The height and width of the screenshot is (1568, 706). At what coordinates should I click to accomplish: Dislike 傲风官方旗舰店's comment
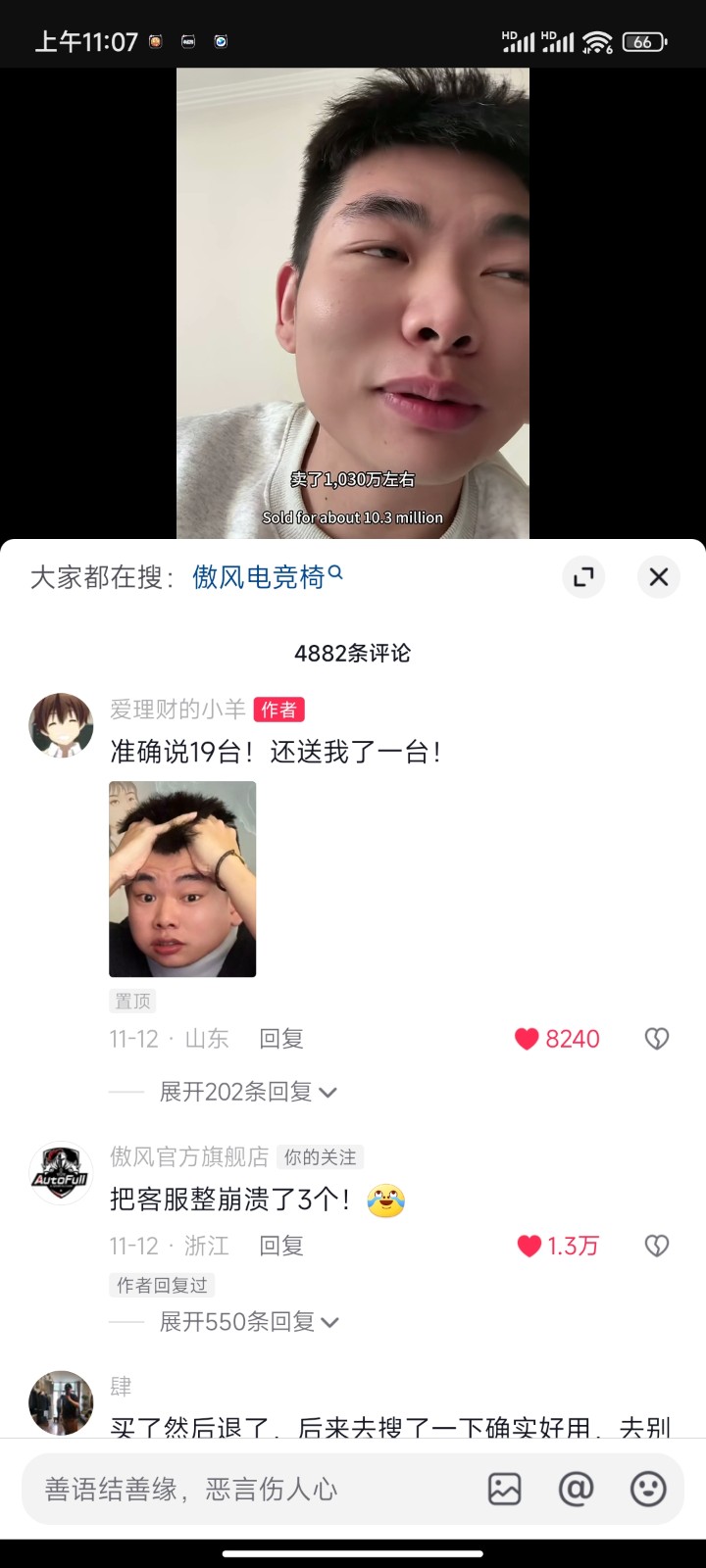click(x=656, y=1246)
